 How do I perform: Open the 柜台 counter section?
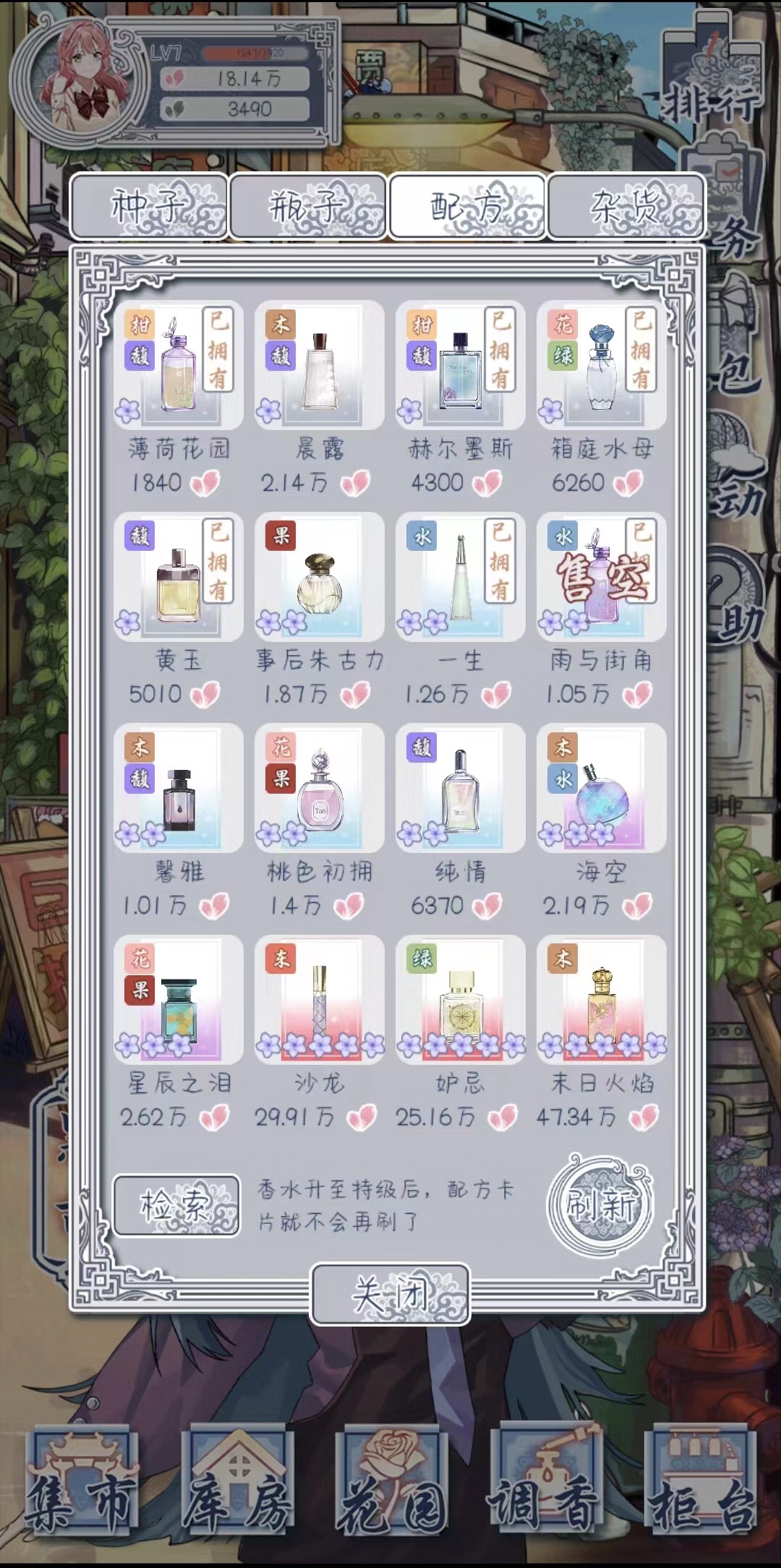[701, 1478]
